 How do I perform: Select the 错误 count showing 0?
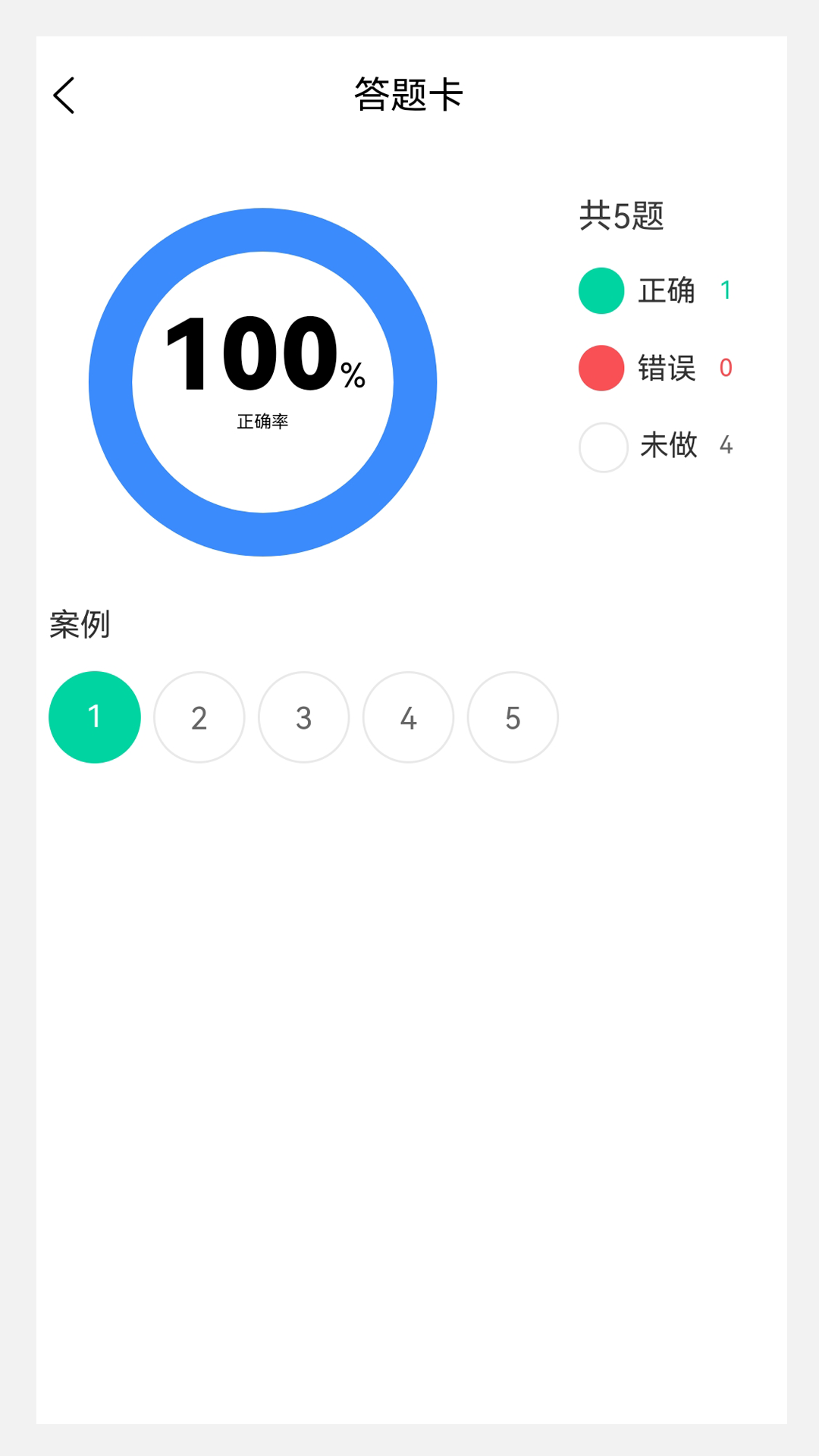pyautogui.click(x=726, y=368)
